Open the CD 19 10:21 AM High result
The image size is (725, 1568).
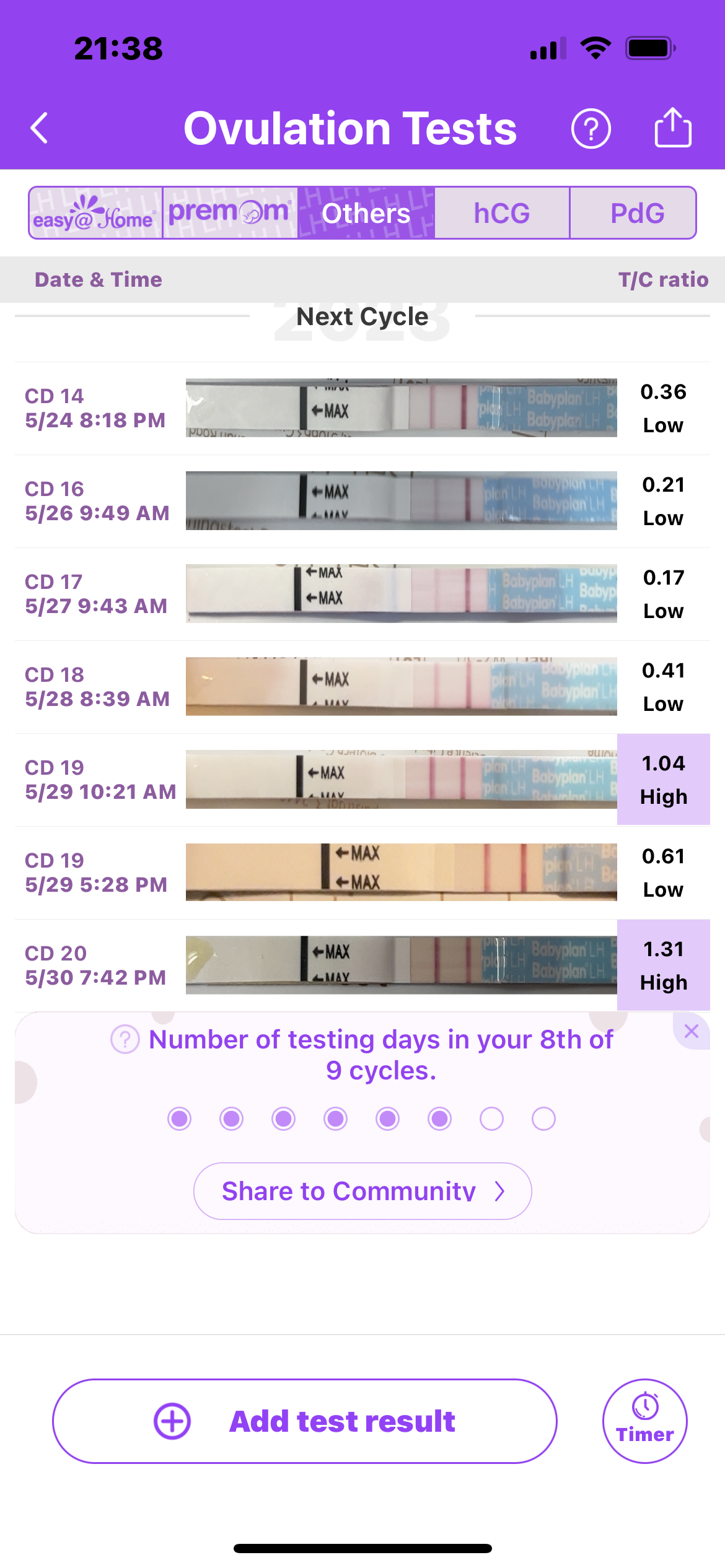(x=362, y=780)
